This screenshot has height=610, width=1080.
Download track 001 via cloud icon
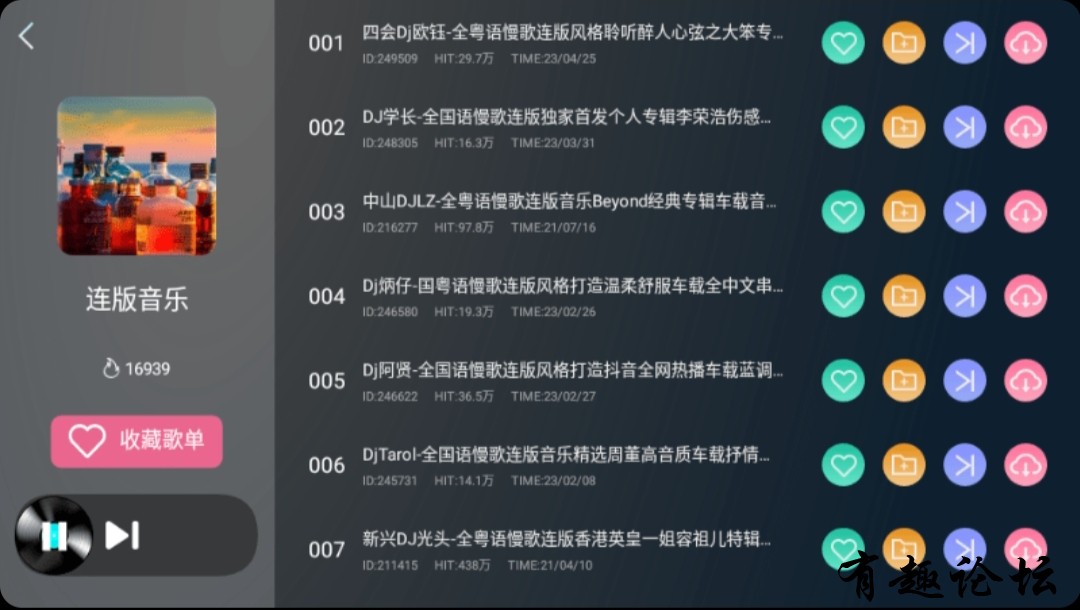pyautogui.click(x=1026, y=43)
